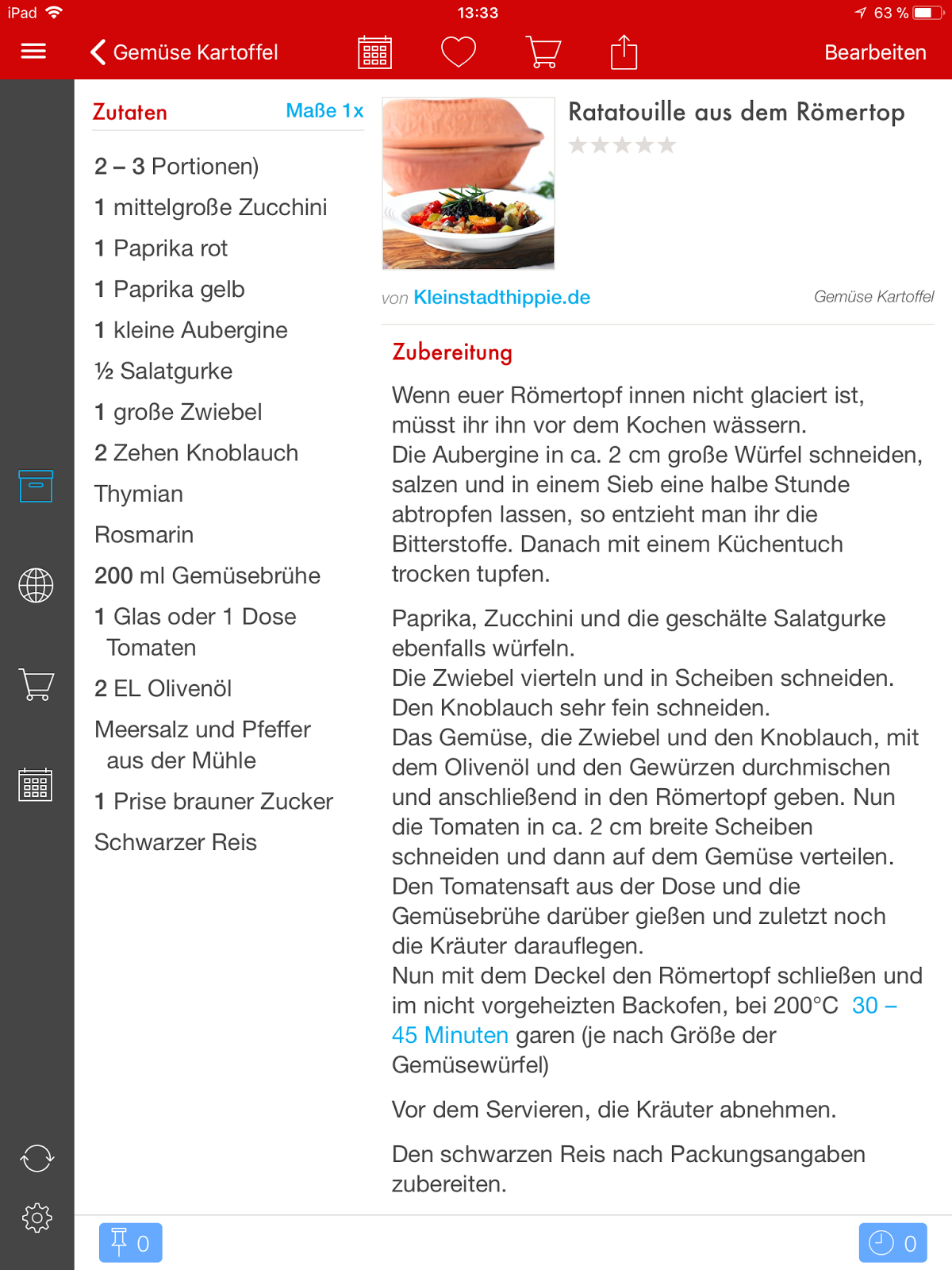Viewport: 952px width, 1270px height.
Task: Share this recipe
Action: coord(624,52)
